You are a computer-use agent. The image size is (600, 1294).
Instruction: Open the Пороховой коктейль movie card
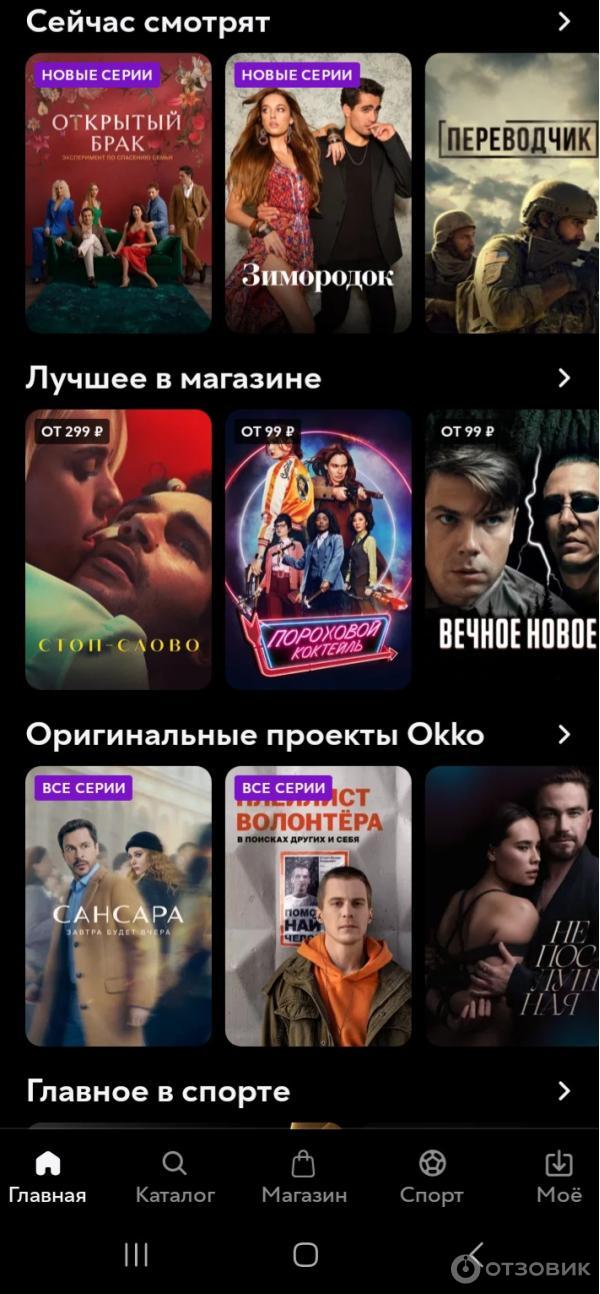tap(318, 549)
